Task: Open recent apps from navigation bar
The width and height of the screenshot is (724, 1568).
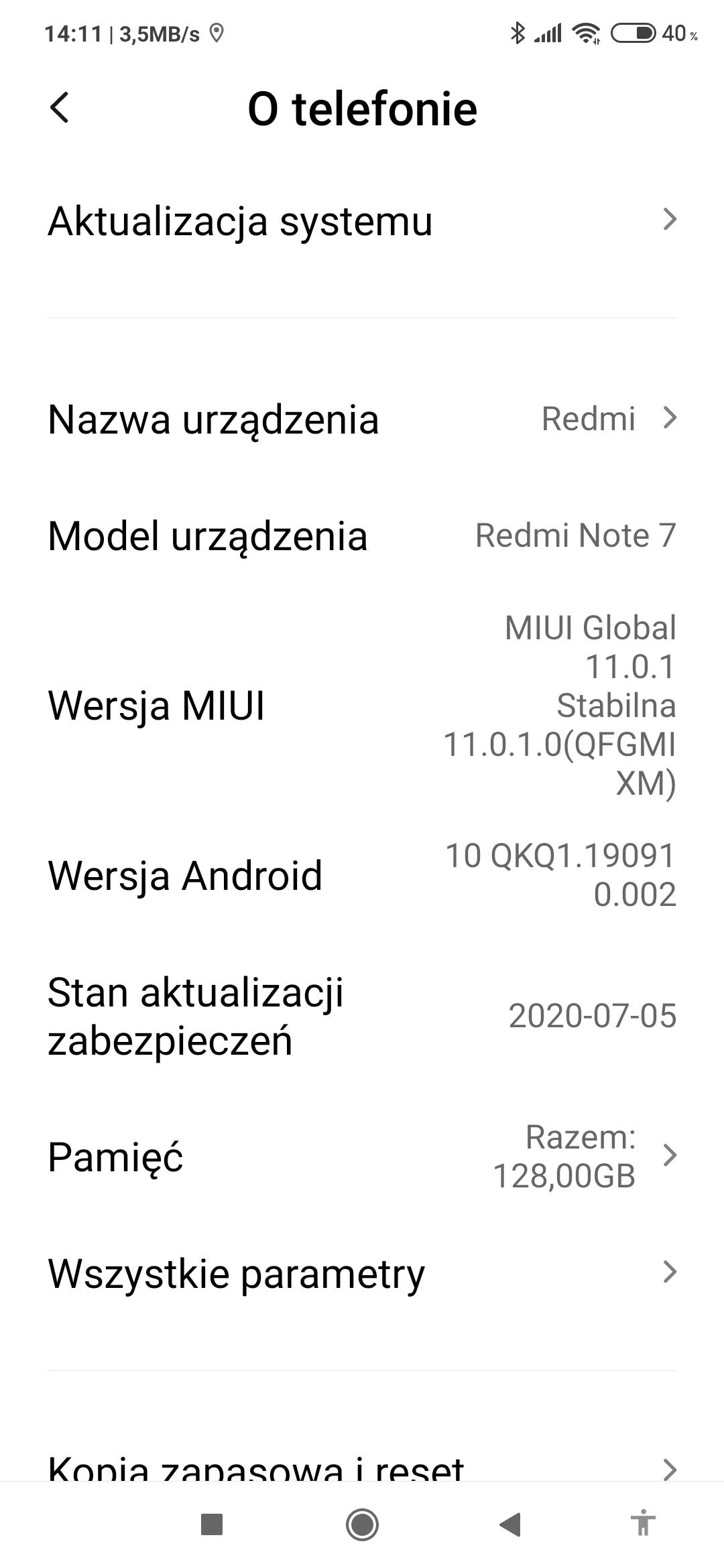Action: tap(212, 1525)
